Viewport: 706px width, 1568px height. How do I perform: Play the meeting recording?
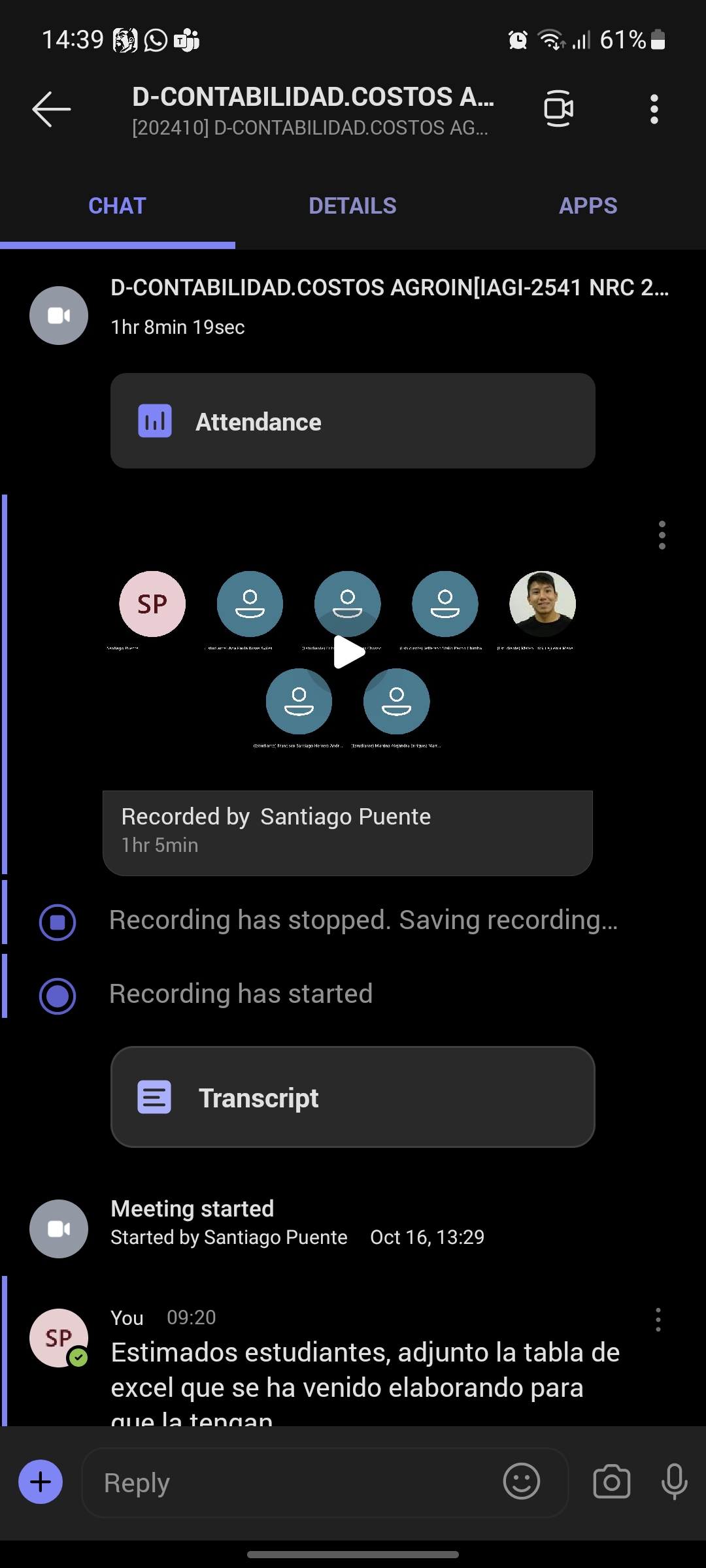click(348, 653)
